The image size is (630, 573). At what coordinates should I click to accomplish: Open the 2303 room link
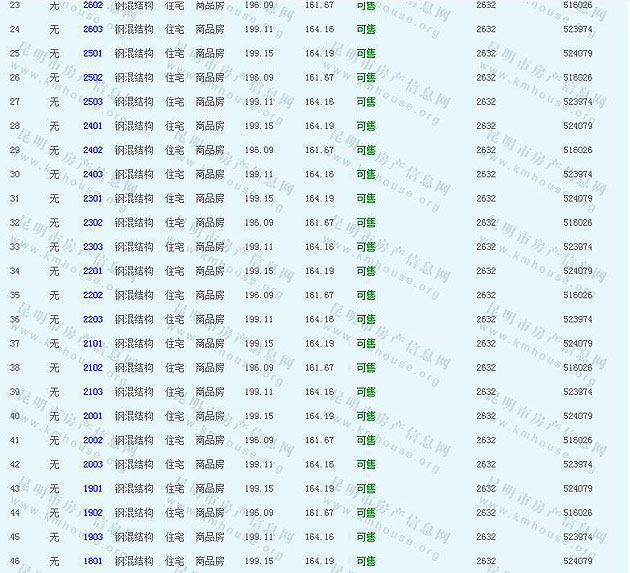pyautogui.click(x=92, y=246)
